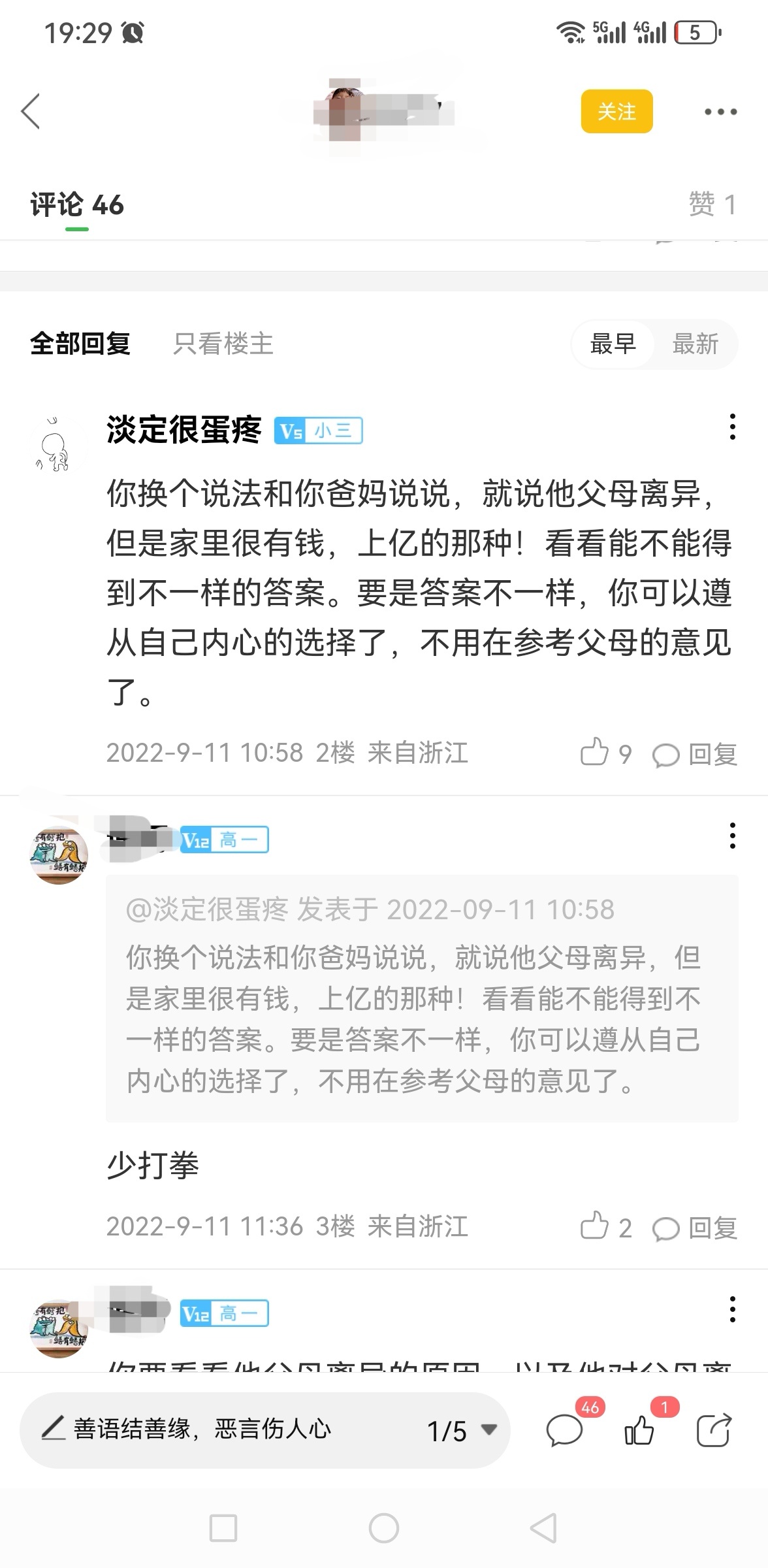Sort comments by 最早
The width and height of the screenshot is (768, 1568).
click(x=613, y=344)
